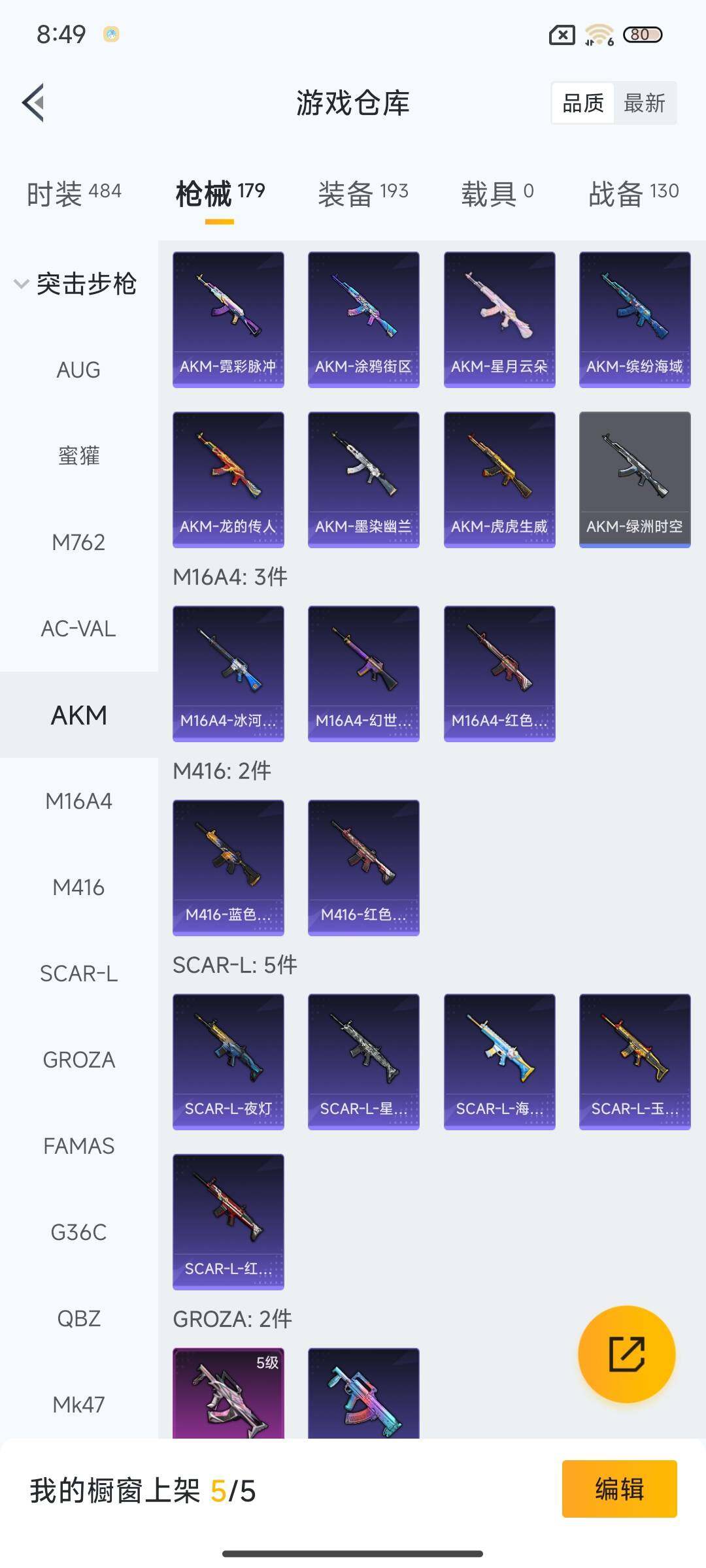
Task: Open the 战备 tab
Action: pyautogui.click(x=633, y=193)
